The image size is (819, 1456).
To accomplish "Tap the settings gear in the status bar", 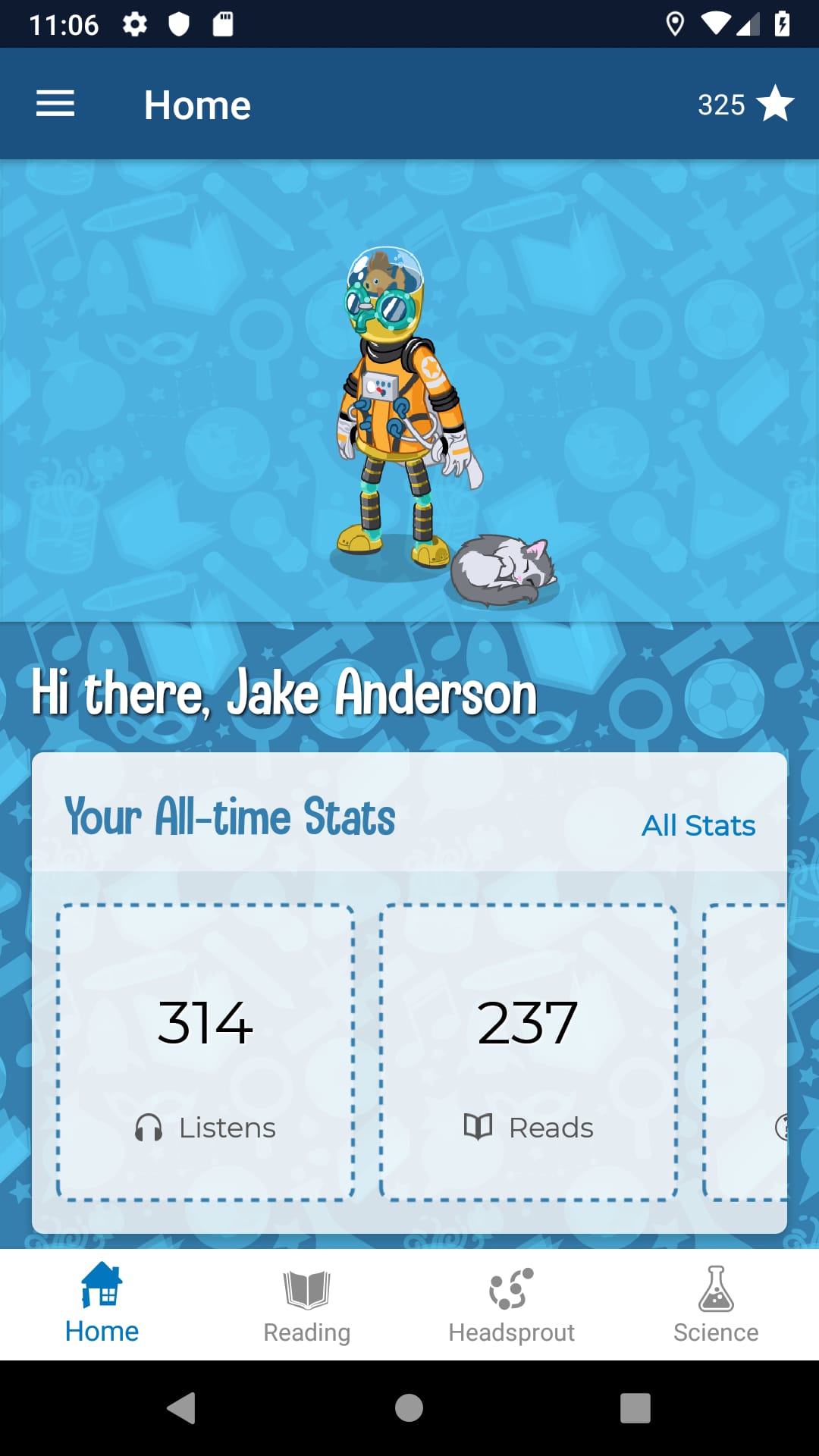I will tap(135, 24).
